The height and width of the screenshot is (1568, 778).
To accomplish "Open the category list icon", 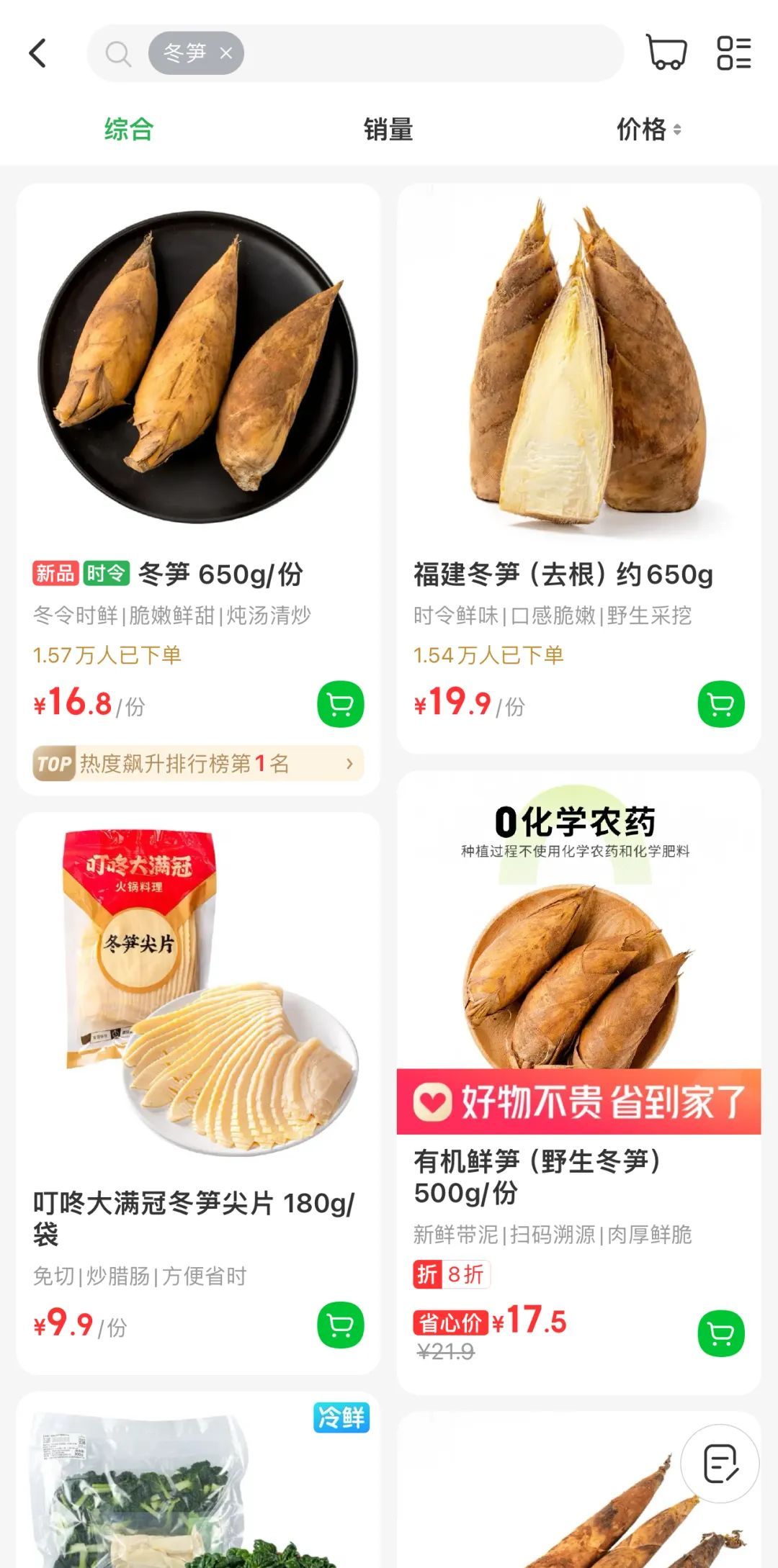I will click(733, 53).
